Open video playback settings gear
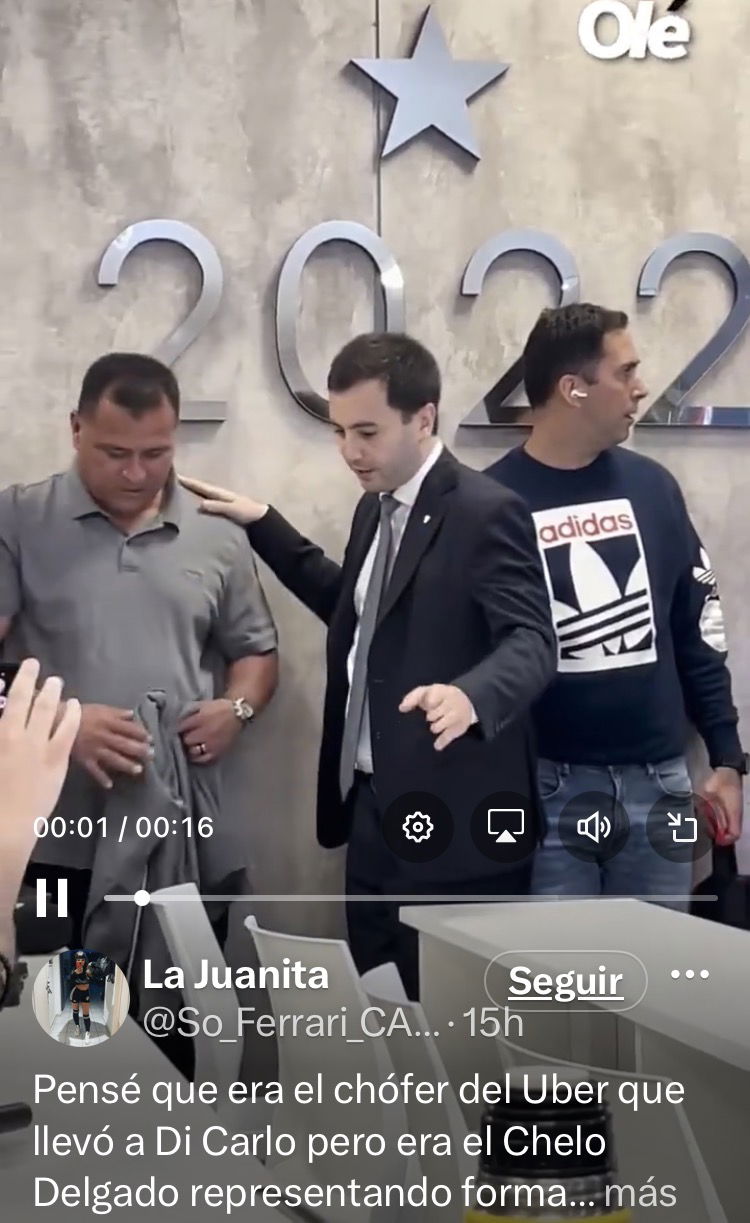This screenshot has width=750, height=1223. [x=418, y=826]
